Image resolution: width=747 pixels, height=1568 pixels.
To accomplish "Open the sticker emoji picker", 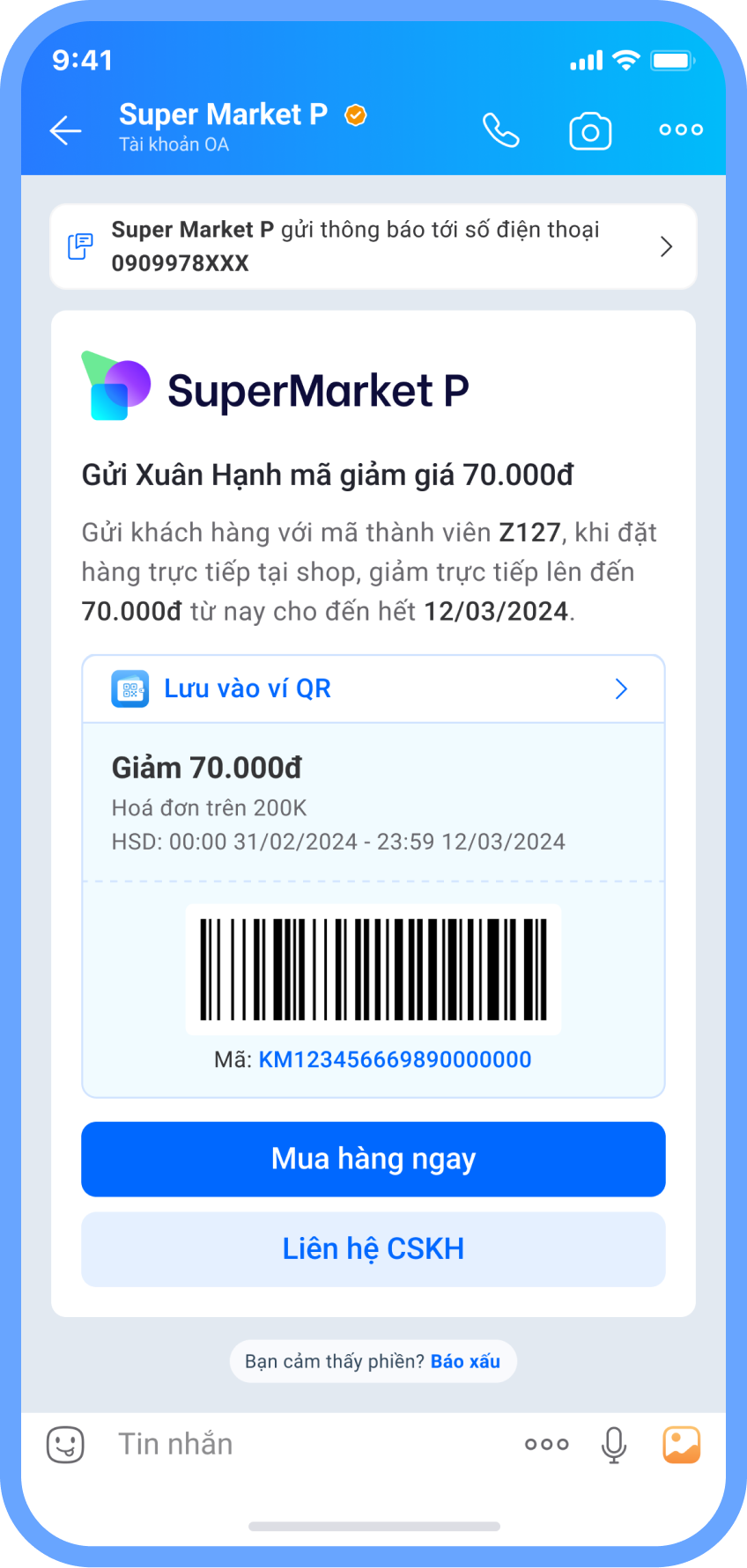I will [65, 1445].
